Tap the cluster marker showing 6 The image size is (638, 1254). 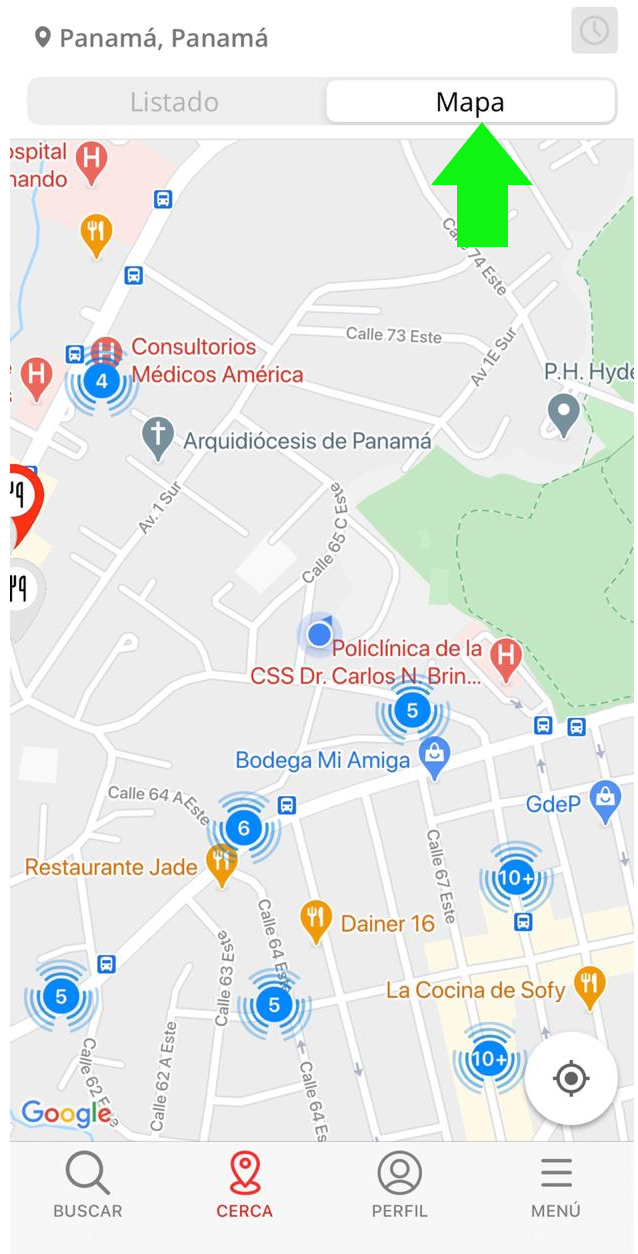[x=243, y=828]
